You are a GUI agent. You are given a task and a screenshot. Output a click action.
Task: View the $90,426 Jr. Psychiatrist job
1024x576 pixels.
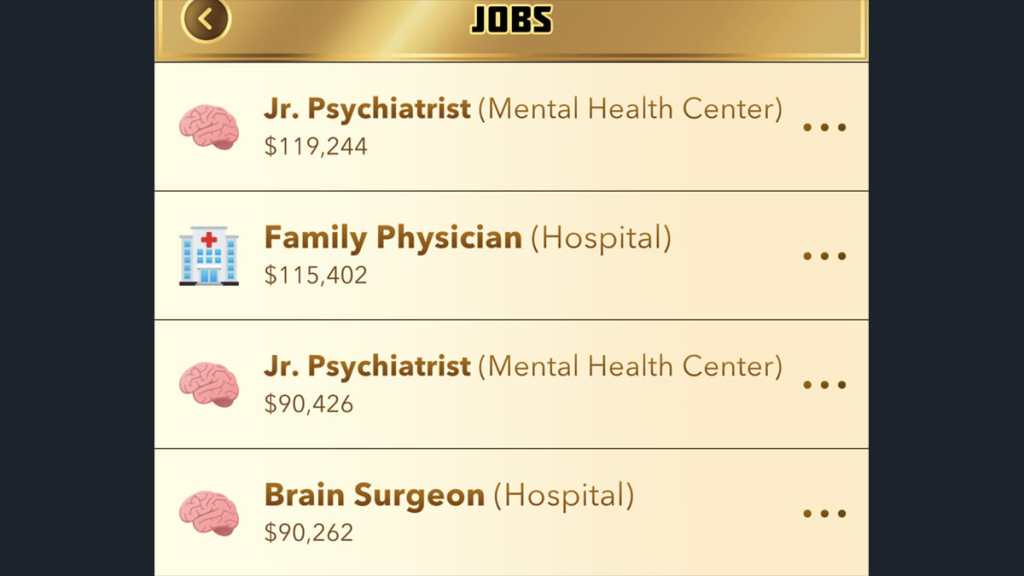520,384
